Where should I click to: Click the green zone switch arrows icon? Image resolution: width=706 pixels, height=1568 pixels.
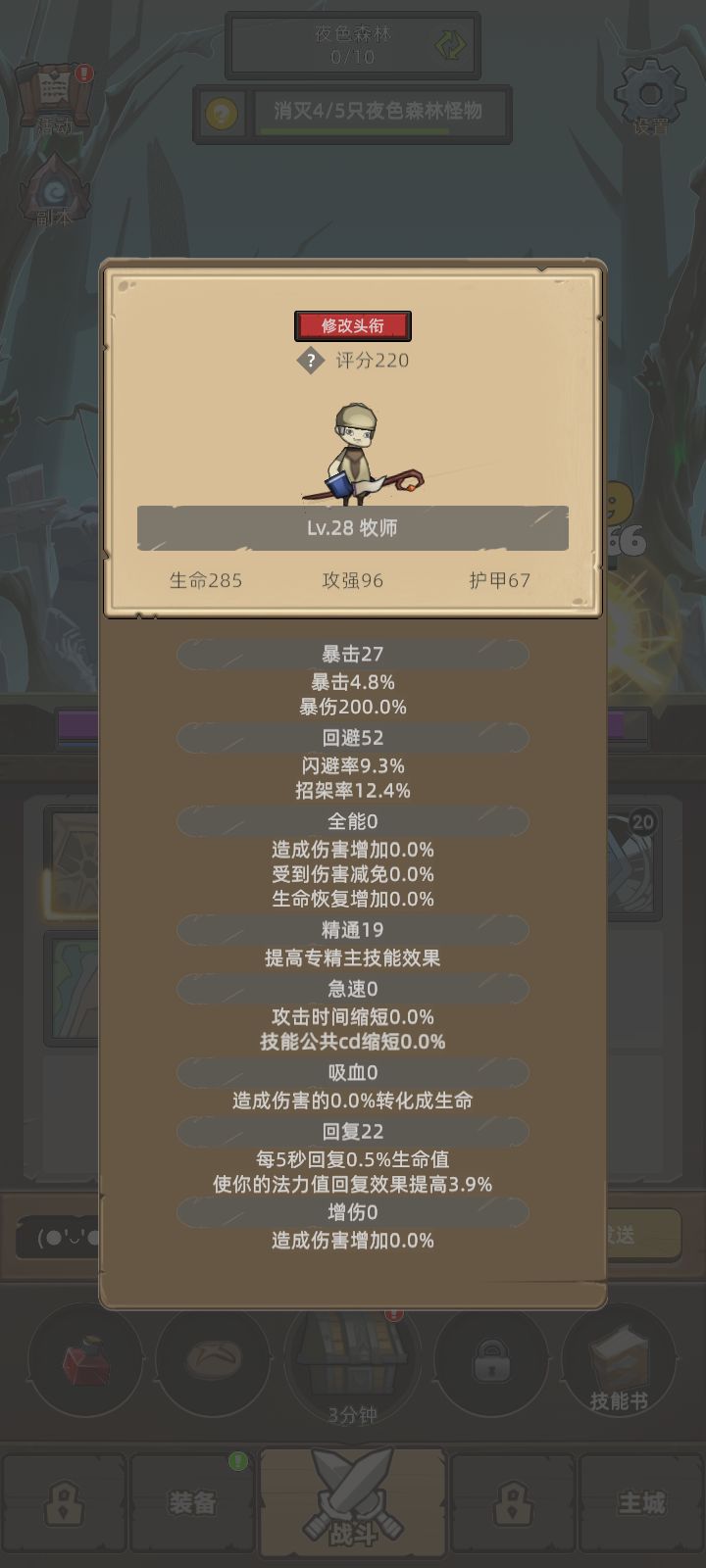tap(450, 44)
